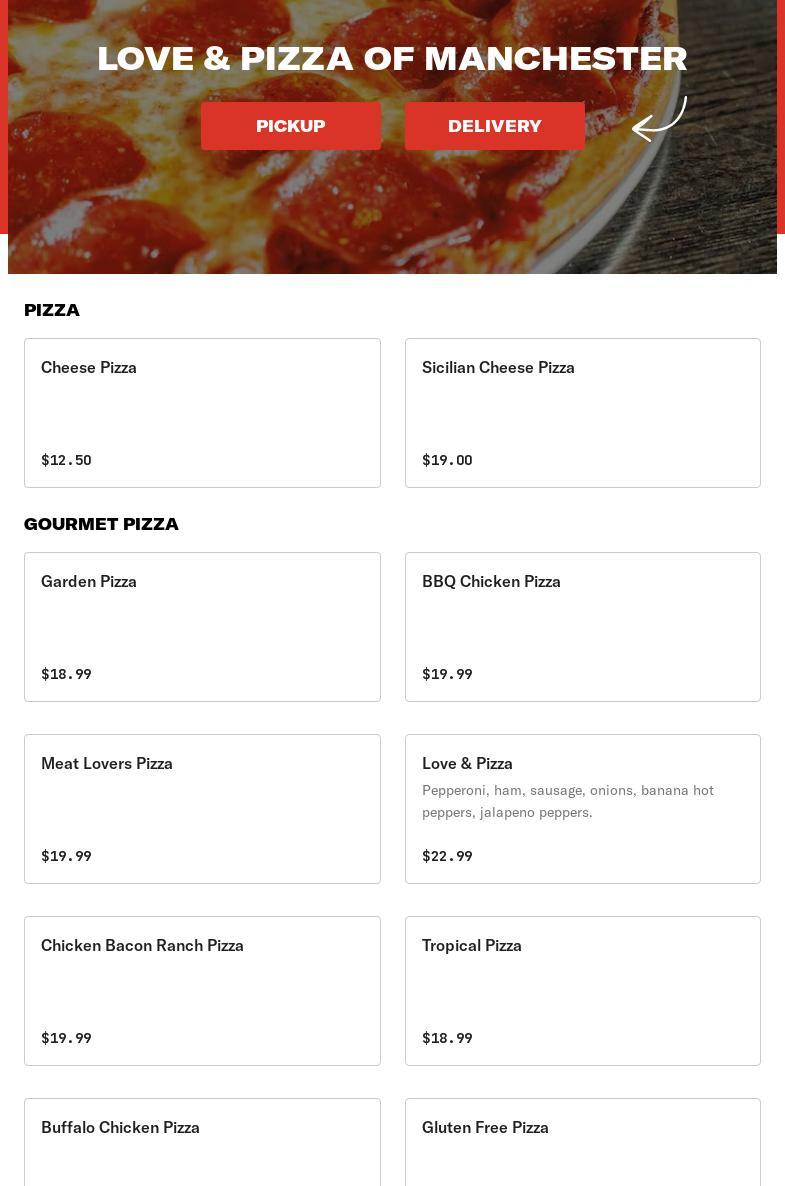Viewport: 785px width, 1186px height.
Task: Select Delivery for this order
Action: (494, 126)
